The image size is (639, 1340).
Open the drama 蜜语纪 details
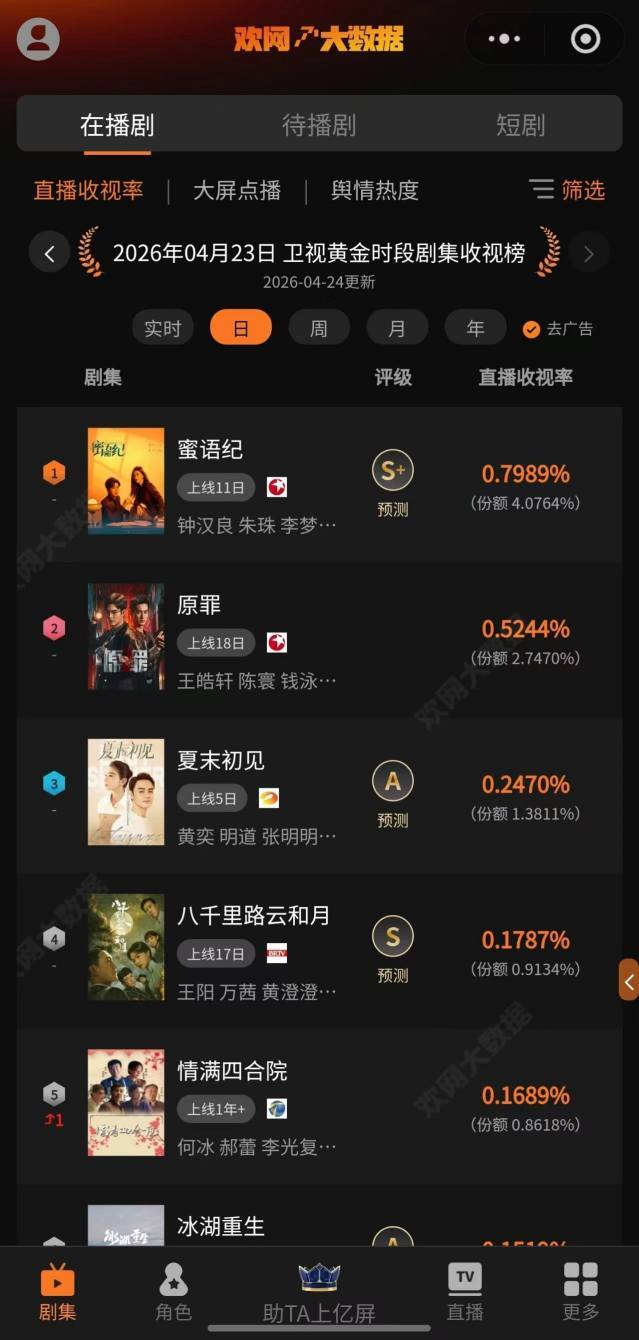coord(211,449)
